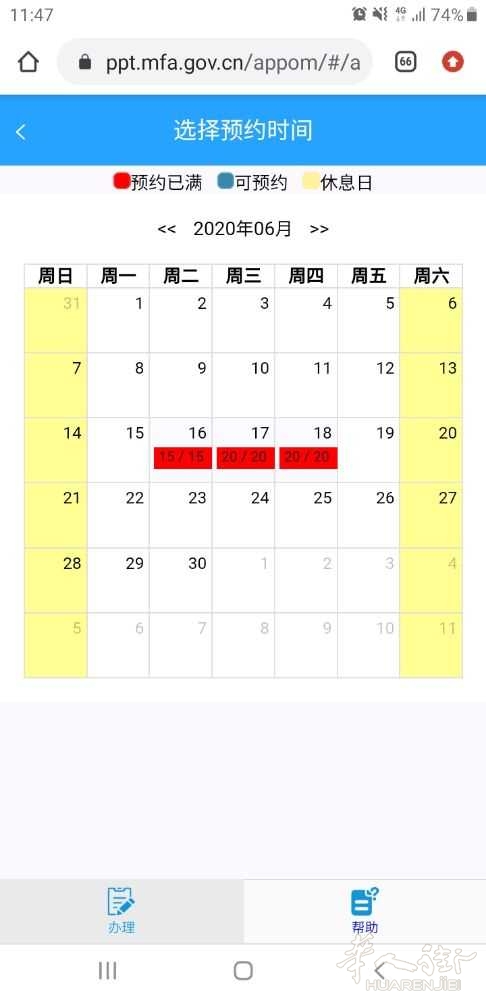The image size is (486, 1000).
Task: Open recent apps from the navigation bar
Action: point(107,971)
